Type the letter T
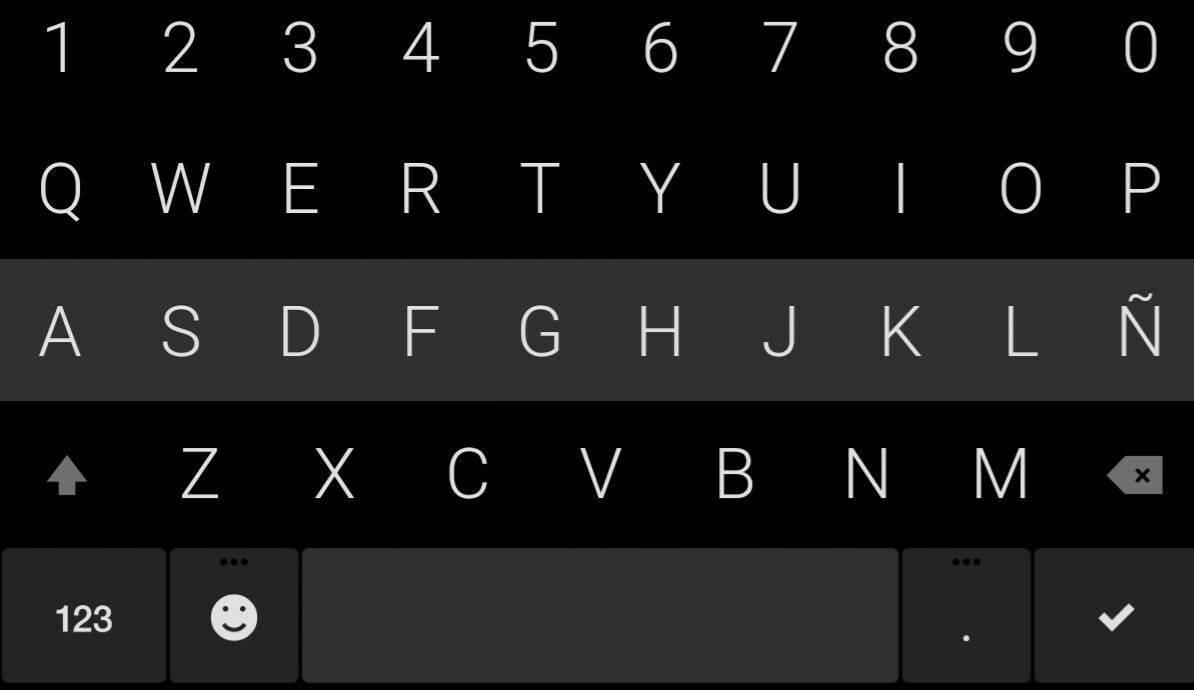 [540, 188]
